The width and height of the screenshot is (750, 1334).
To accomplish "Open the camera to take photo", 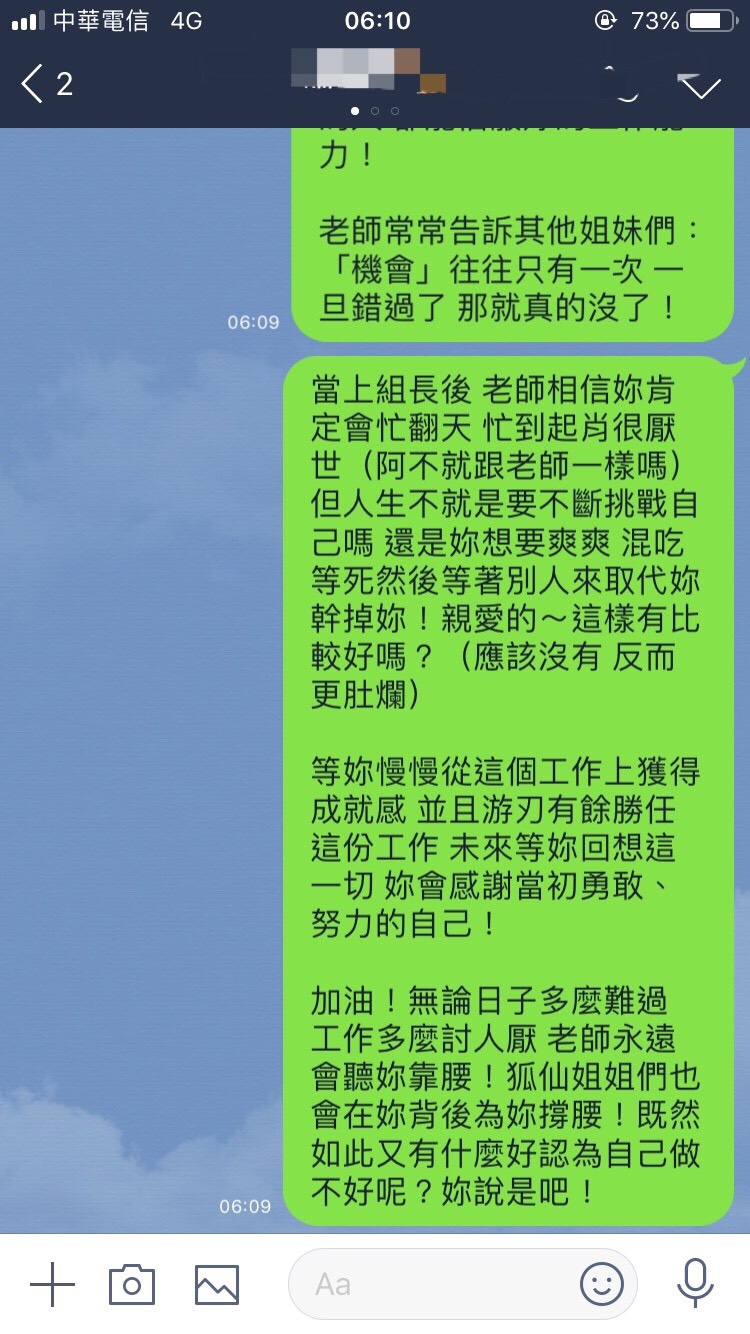I will coord(132,1284).
